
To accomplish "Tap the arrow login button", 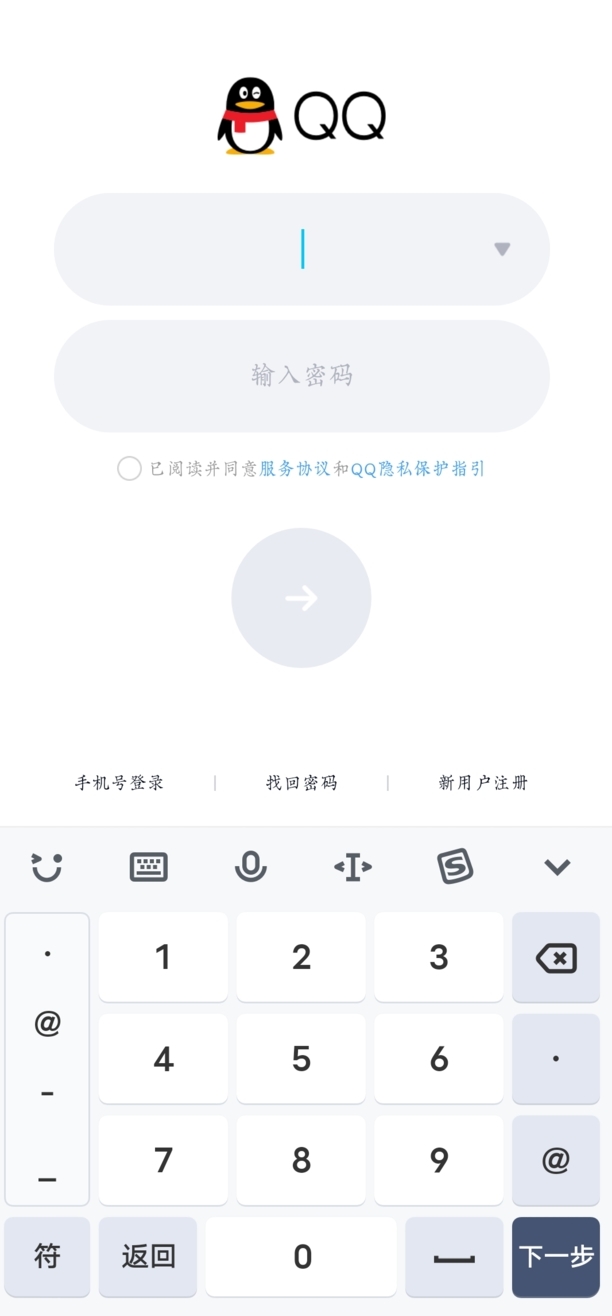I will click(x=301, y=598).
